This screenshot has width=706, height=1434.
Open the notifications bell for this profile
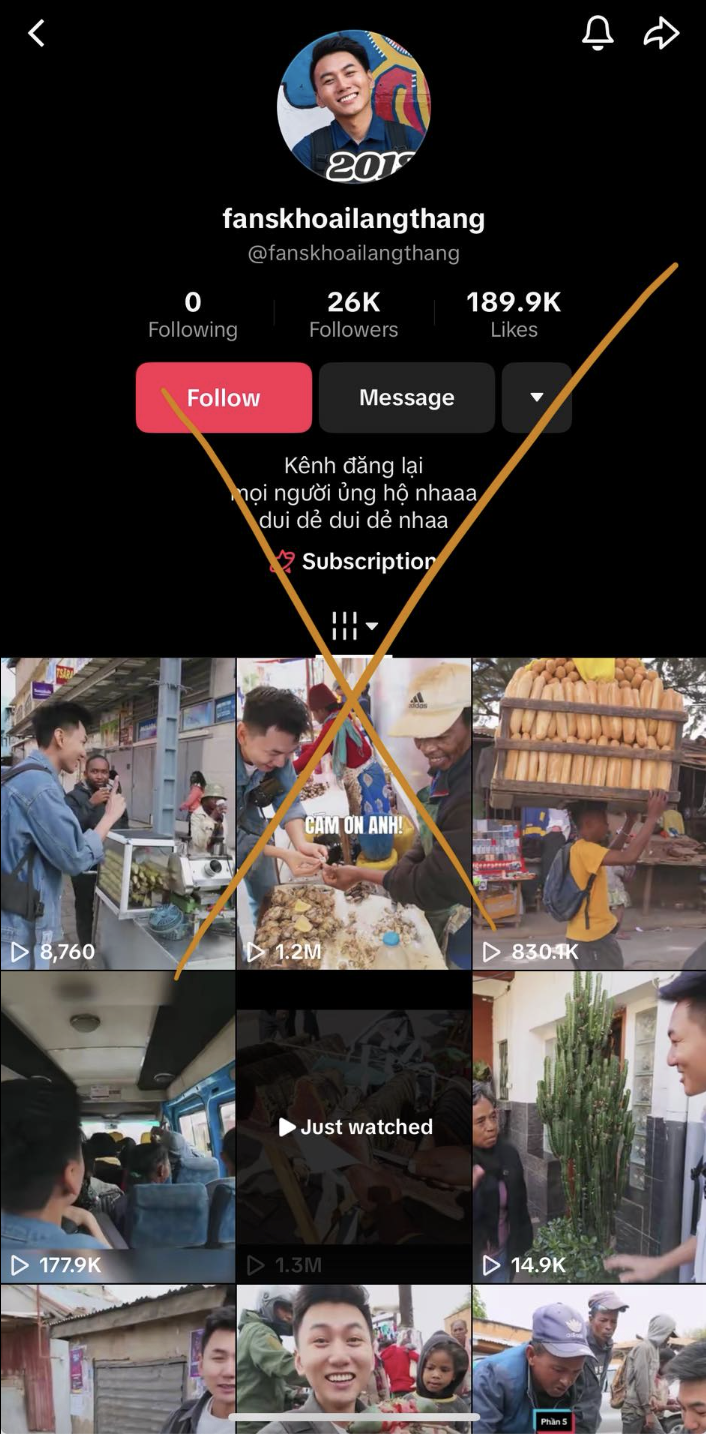(597, 33)
